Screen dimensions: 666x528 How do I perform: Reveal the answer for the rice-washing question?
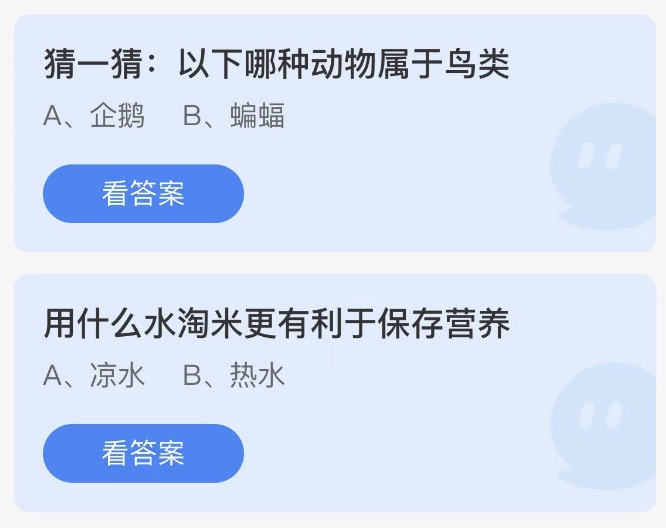[143, 453]
